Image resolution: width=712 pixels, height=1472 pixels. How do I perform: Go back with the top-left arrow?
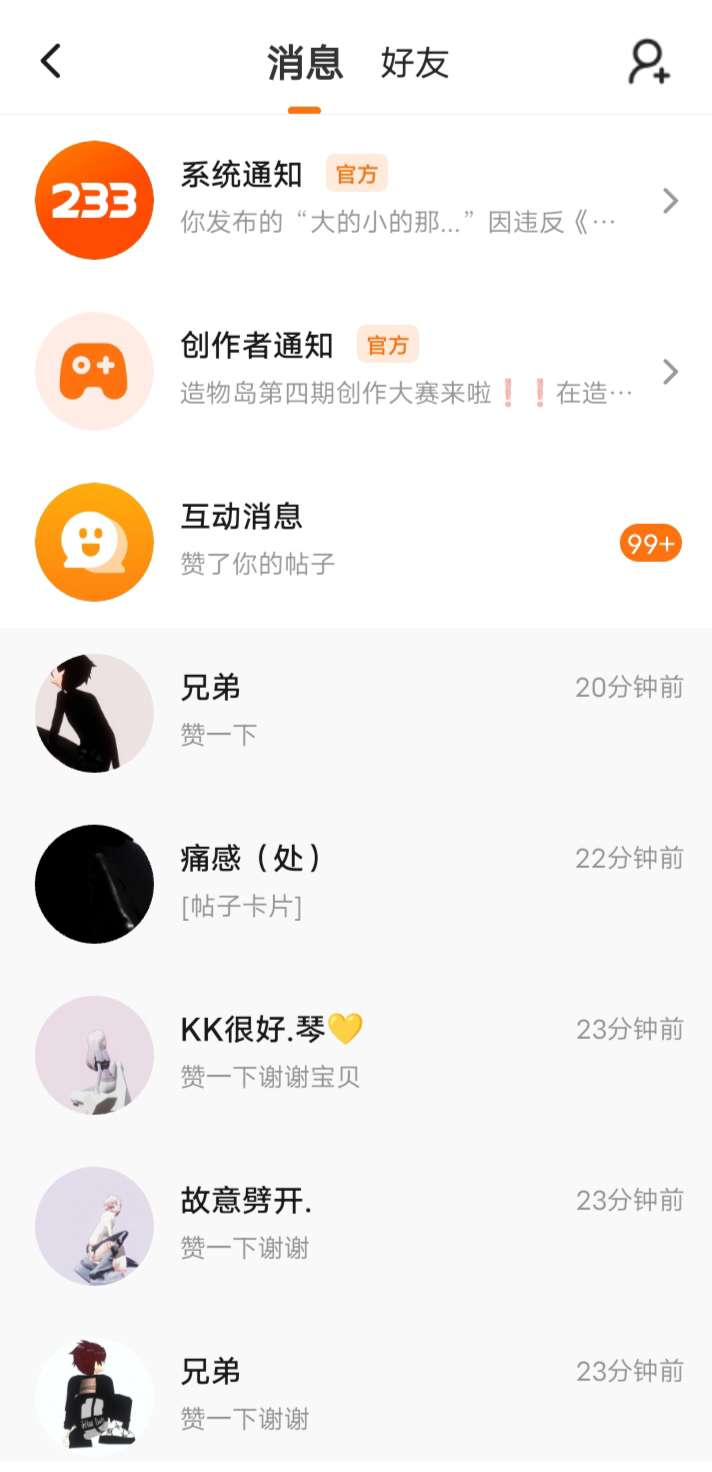pyautogui.click(x=51, y=62)
